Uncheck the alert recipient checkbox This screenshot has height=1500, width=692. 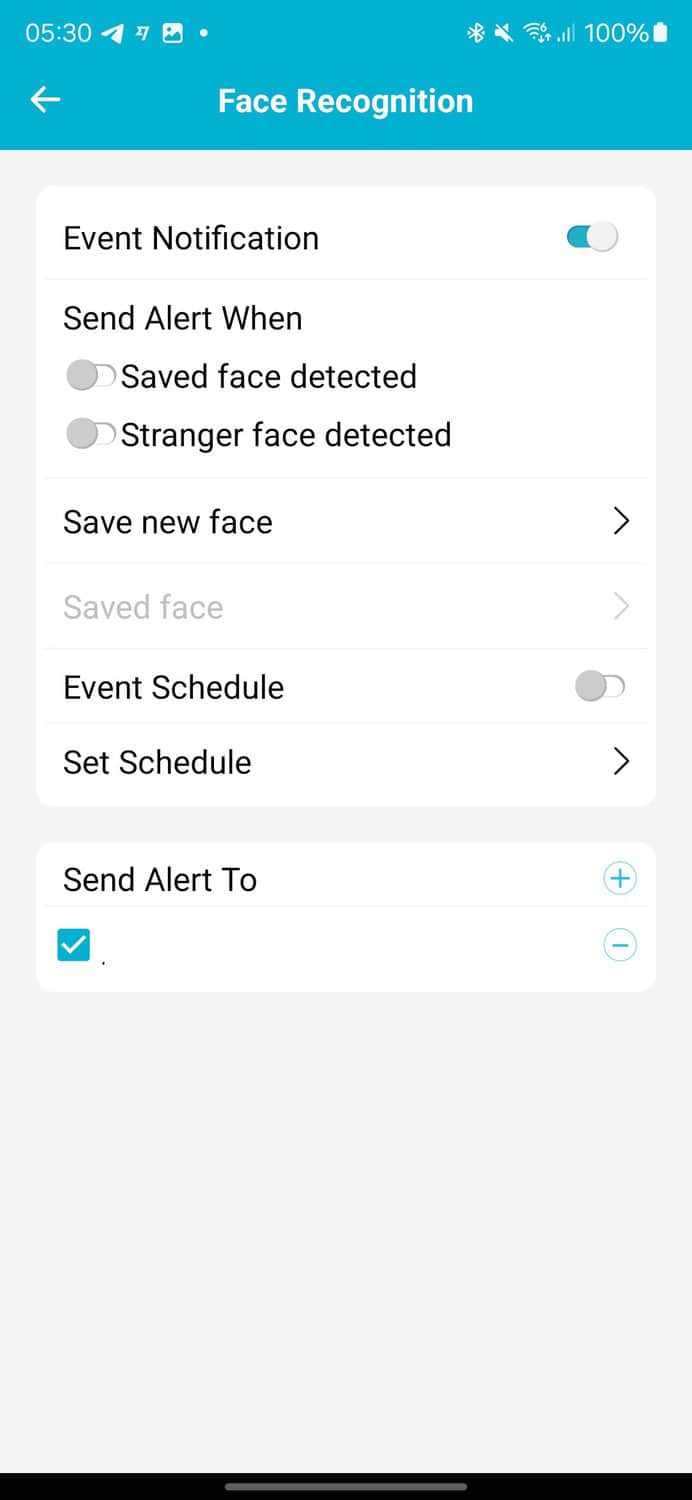point(74,945)
